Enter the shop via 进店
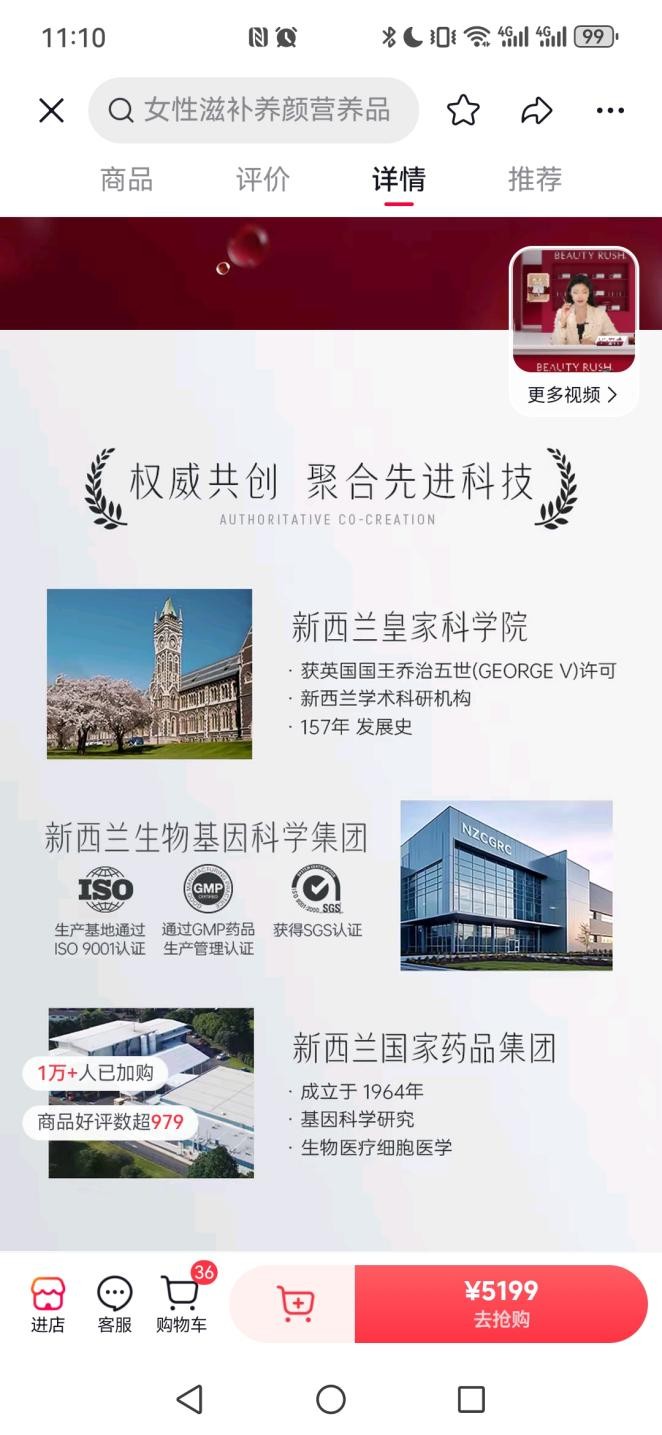This screenshot has width=662, height=1435. (47, 1304)
